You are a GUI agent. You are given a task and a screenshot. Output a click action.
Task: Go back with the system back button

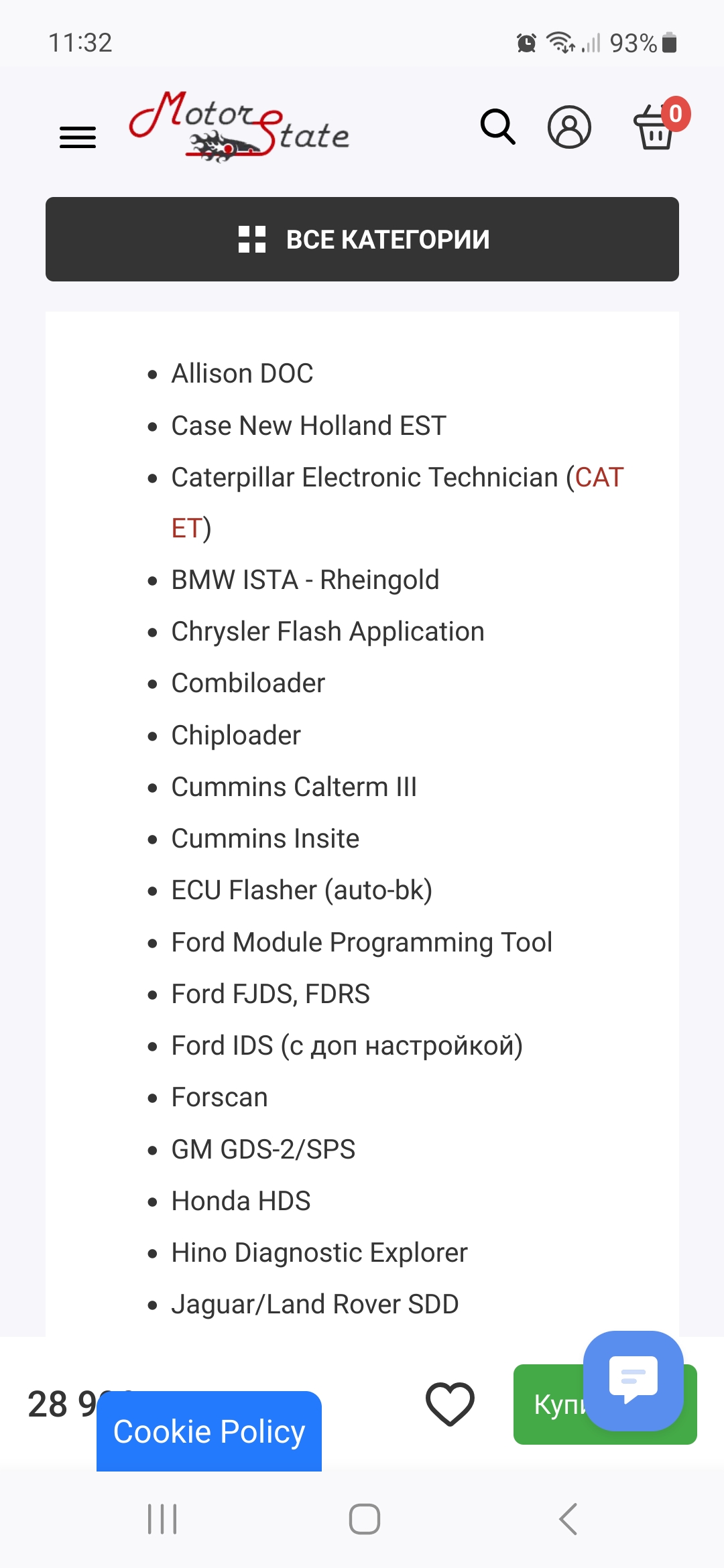click(568, 1519)
